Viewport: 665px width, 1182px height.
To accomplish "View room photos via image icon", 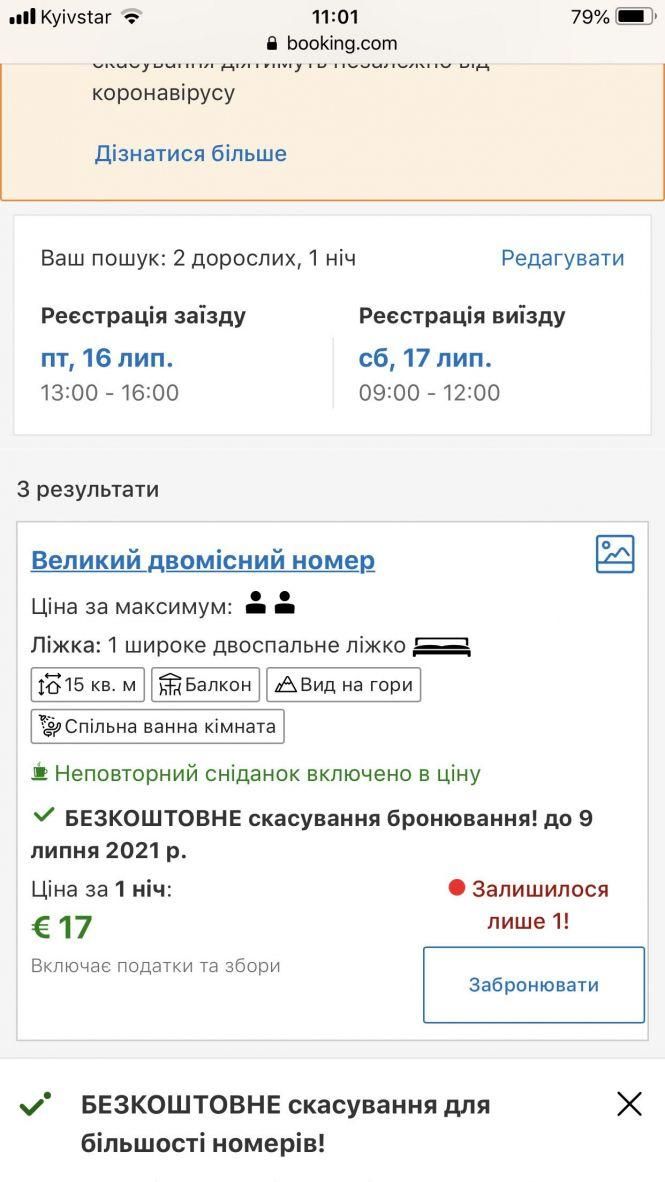I will pyautogui.click(x=615, y=554).
